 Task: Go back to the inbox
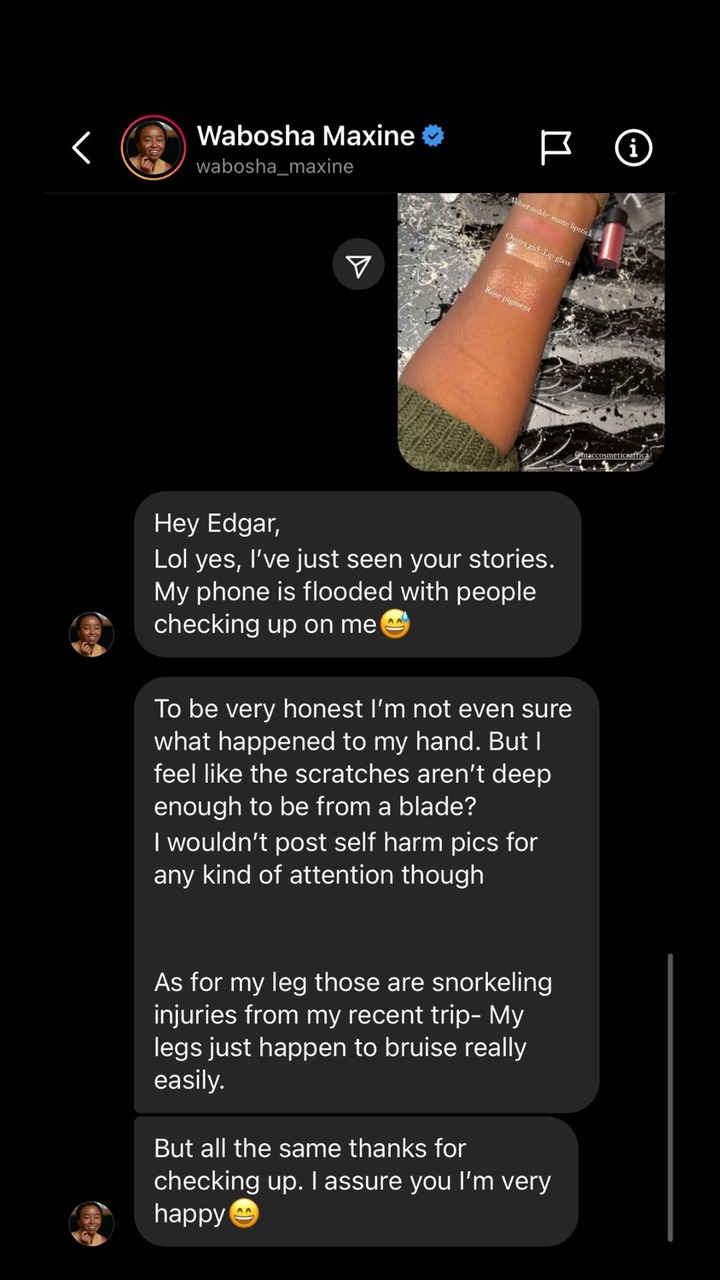tap(82, 148)
